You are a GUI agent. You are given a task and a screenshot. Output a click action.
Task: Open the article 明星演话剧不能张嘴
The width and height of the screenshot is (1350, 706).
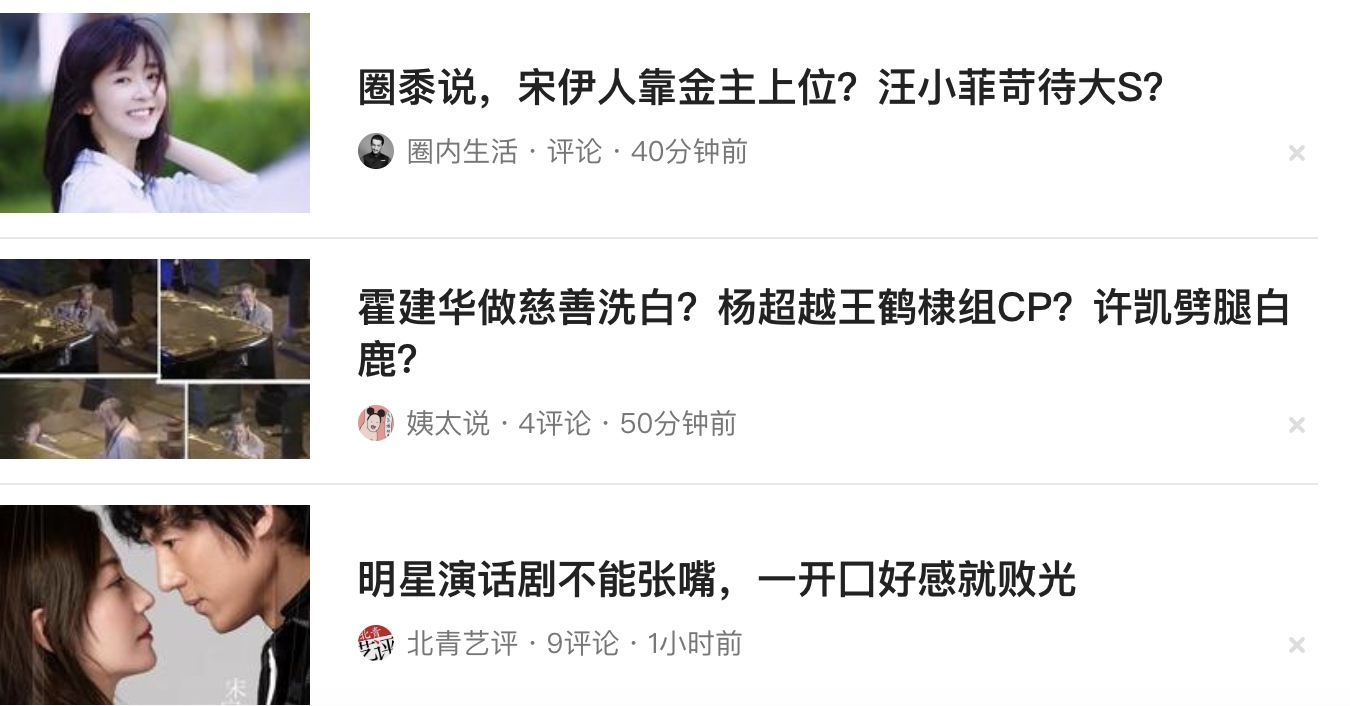716,580
